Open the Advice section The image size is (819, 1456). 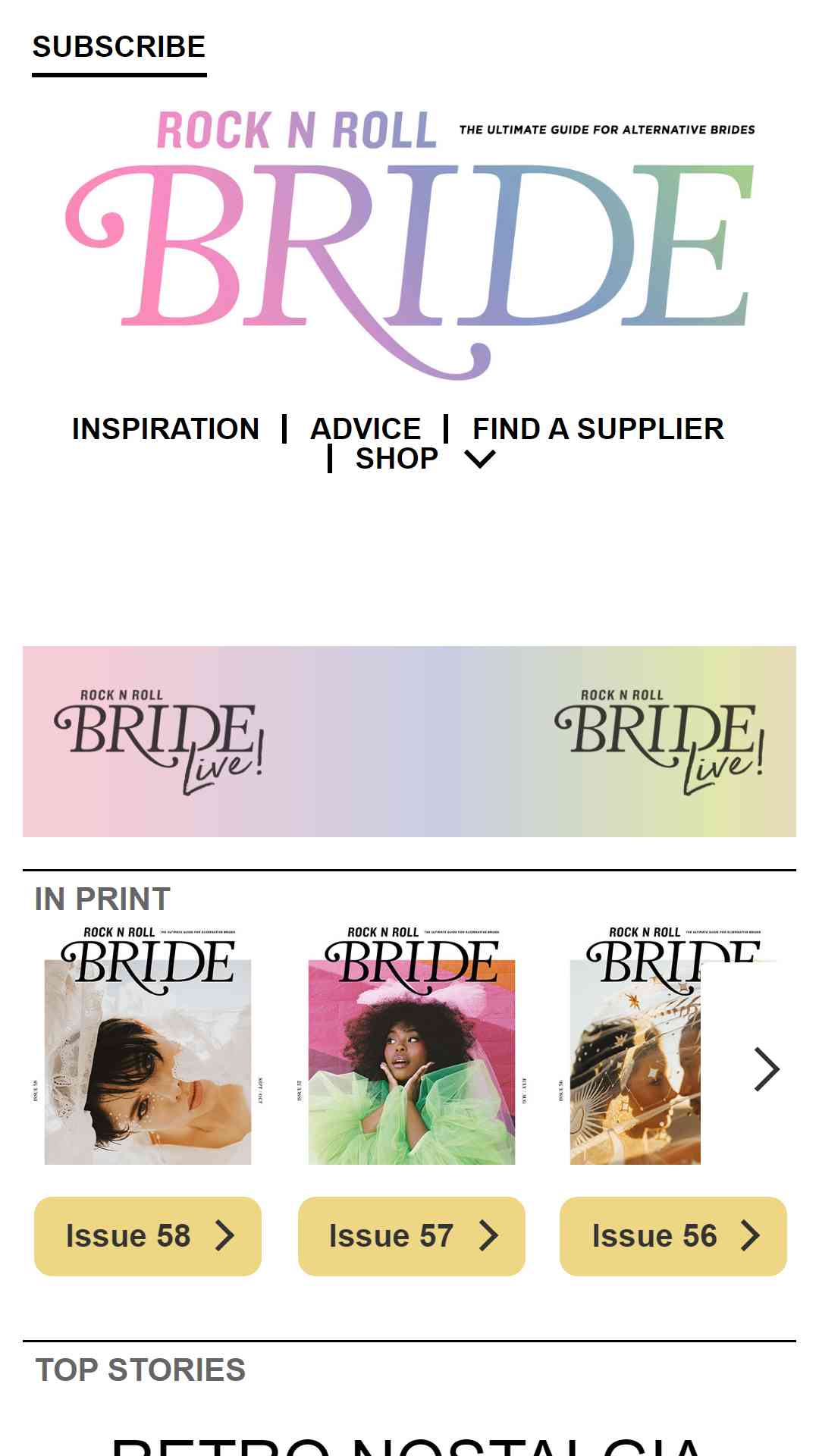point(366,428)
